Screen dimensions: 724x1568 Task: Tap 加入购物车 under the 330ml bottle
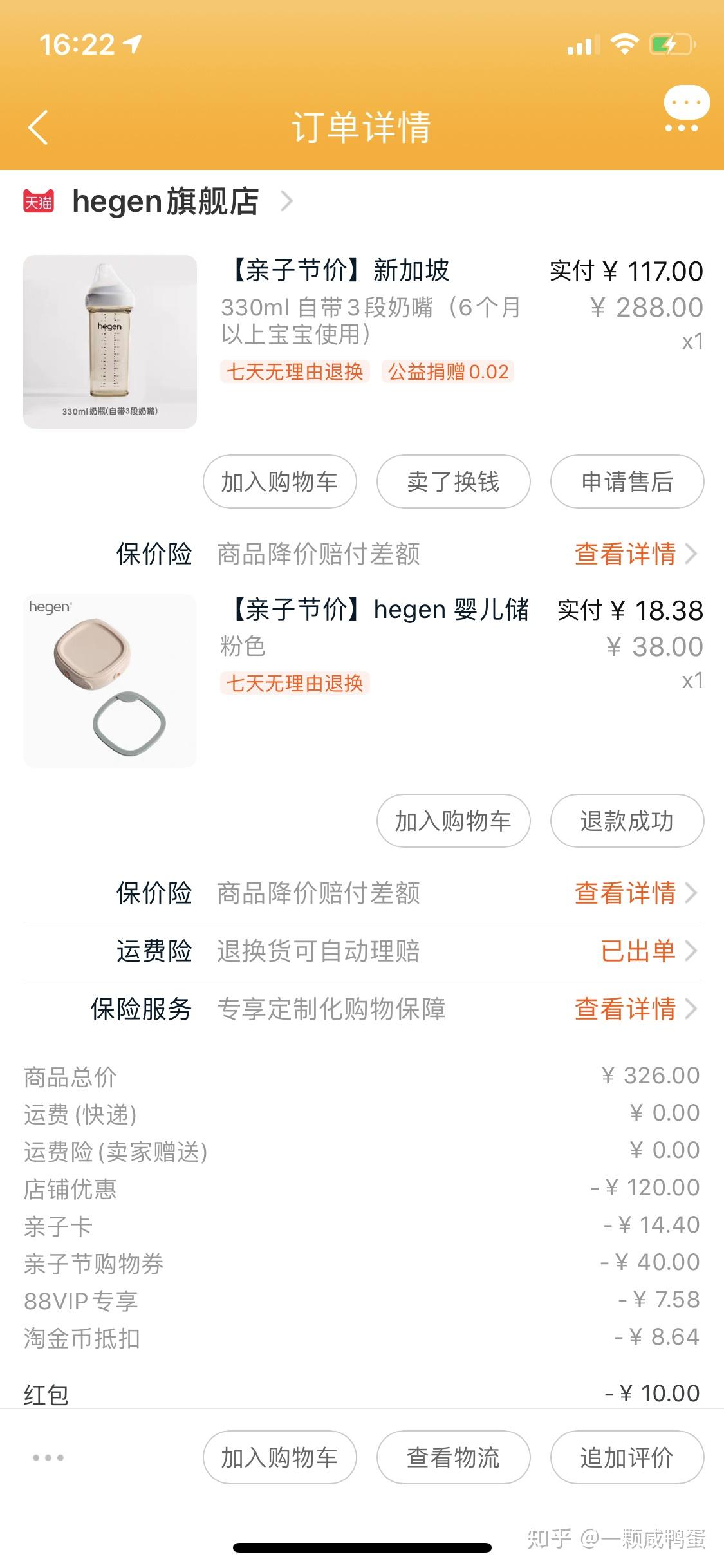pyautogui.click(x=279, y=481)
